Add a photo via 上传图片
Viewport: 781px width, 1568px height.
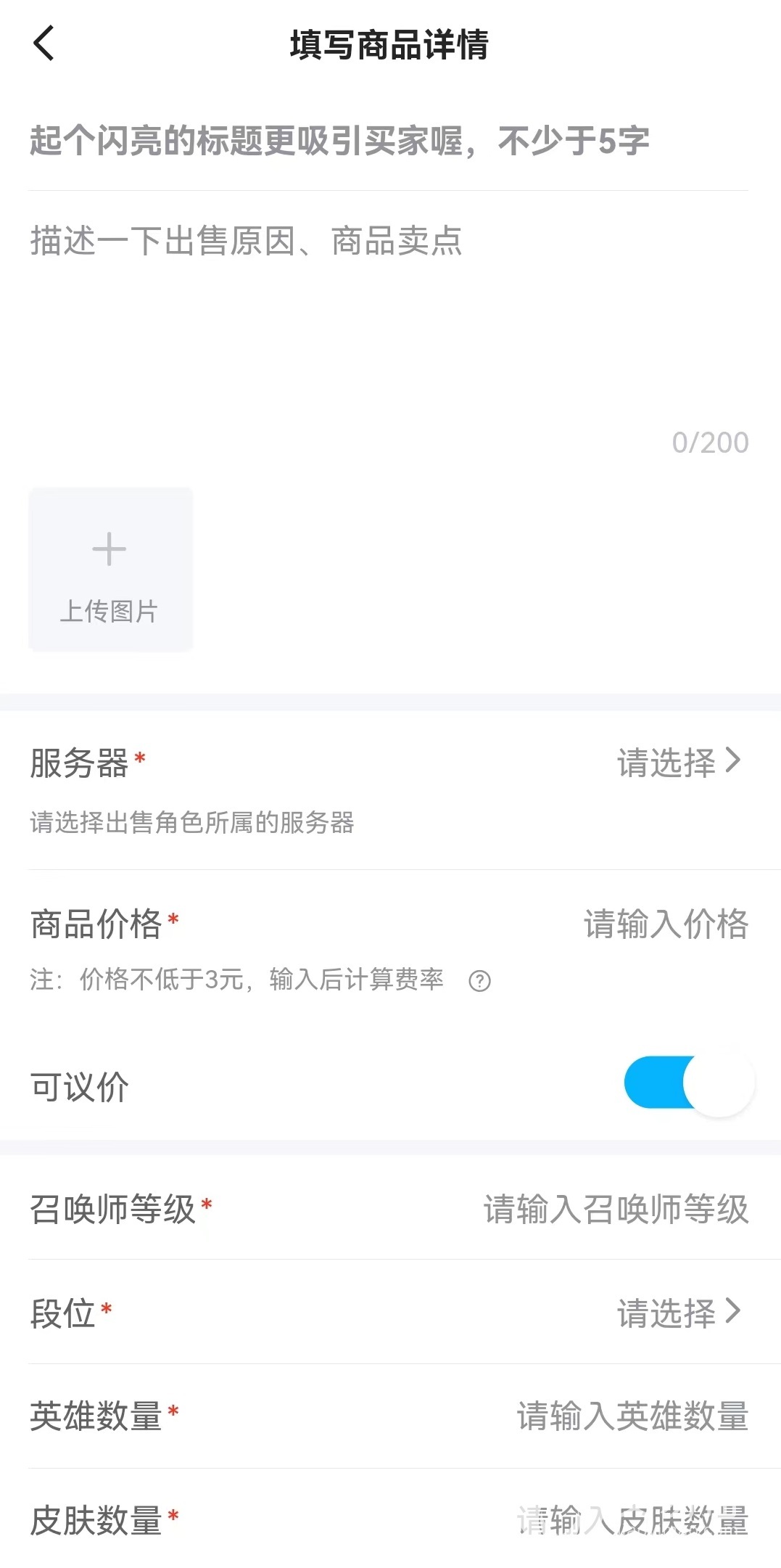pyautogui.click(x=110, y=570)
